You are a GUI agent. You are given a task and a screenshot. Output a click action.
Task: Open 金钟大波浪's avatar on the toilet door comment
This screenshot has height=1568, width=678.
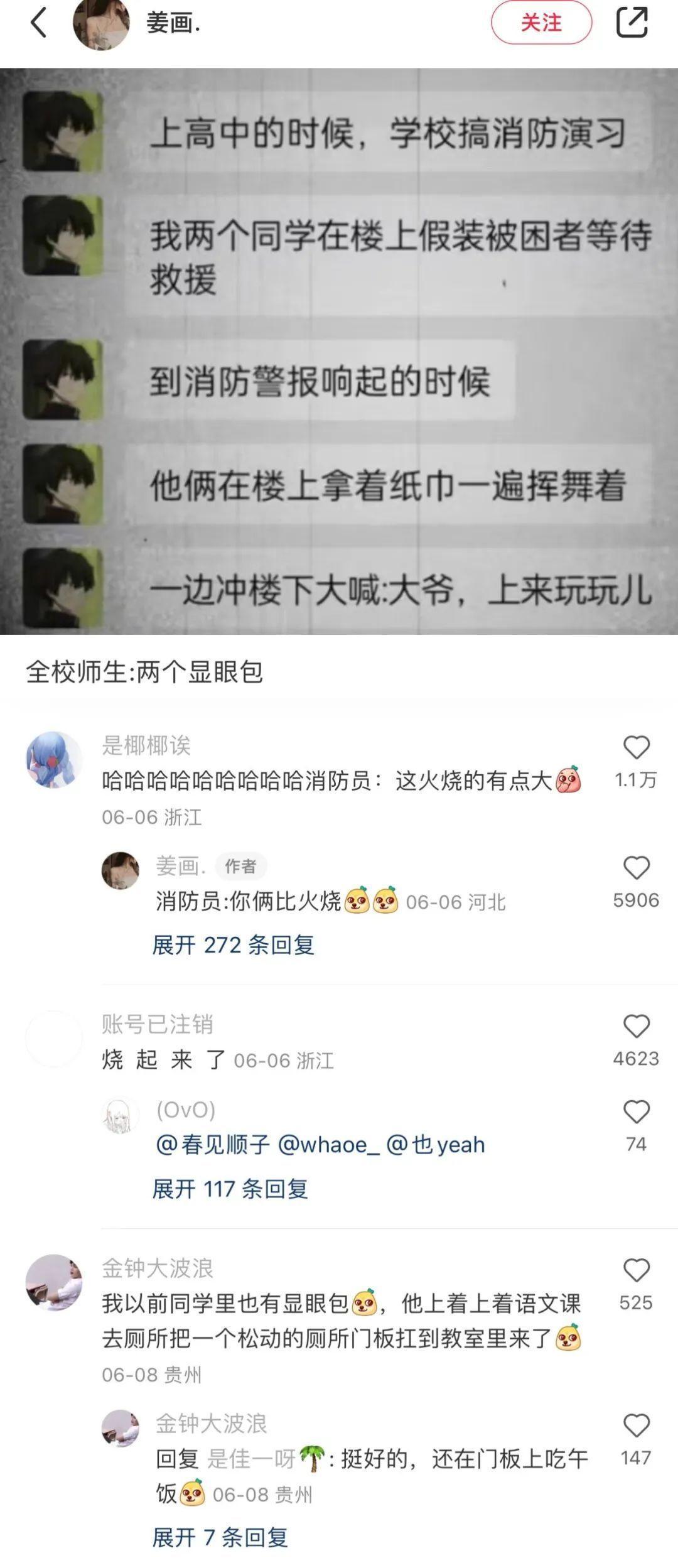tap(54, 1282)
